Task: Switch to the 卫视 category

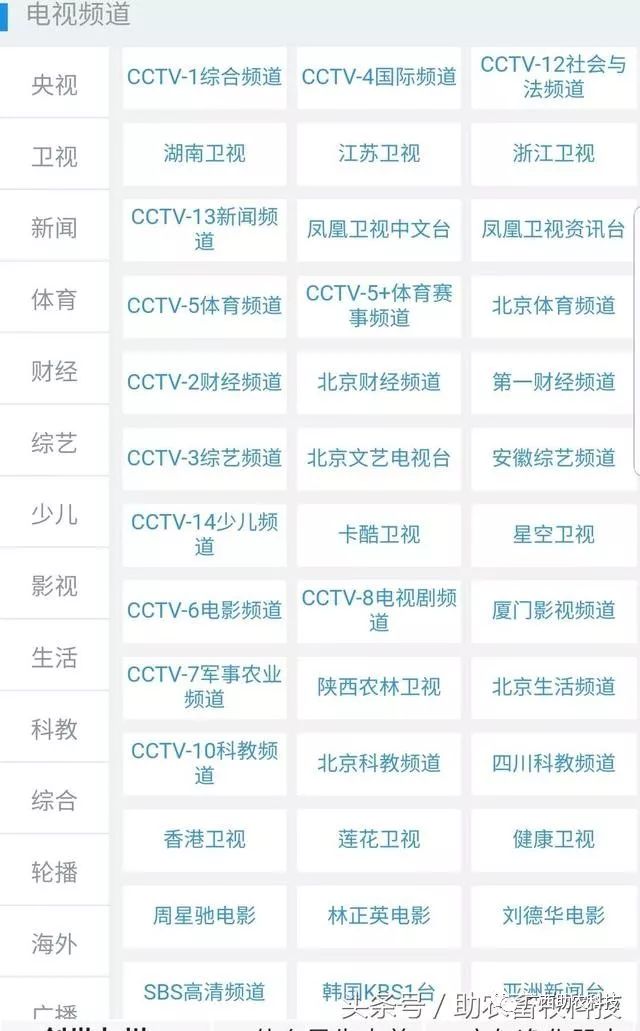Action: coord(54,155)
